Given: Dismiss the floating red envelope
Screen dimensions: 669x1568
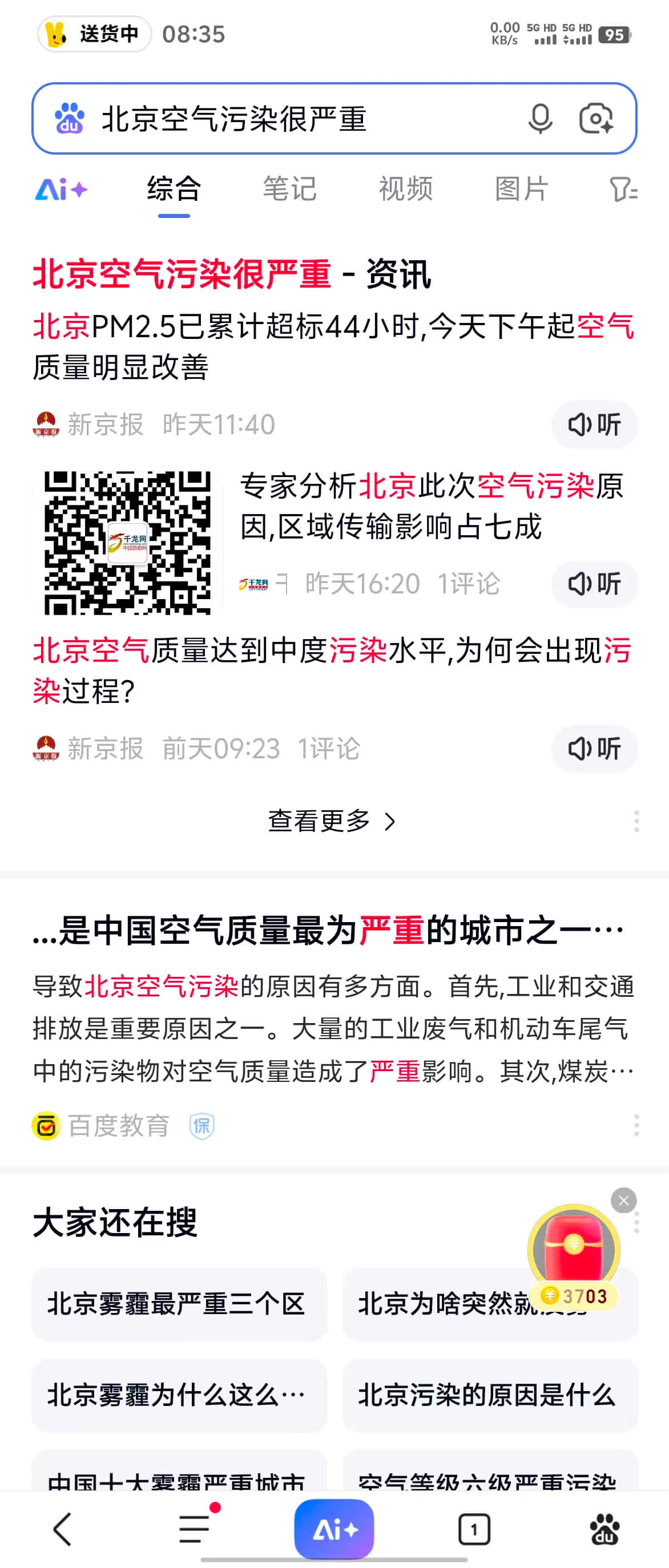Looking at the screenshot, I should pyautogui.click(x=623, y=1201).
